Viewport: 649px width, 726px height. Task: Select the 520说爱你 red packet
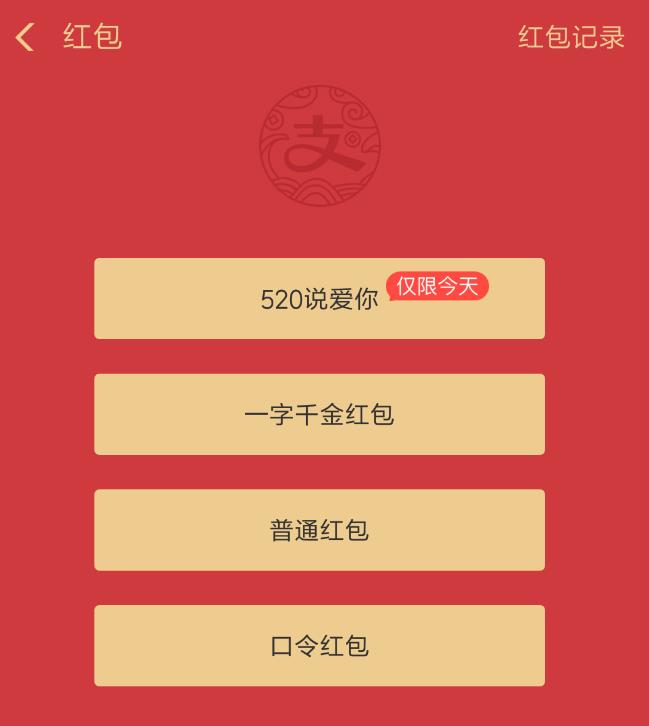319,298
